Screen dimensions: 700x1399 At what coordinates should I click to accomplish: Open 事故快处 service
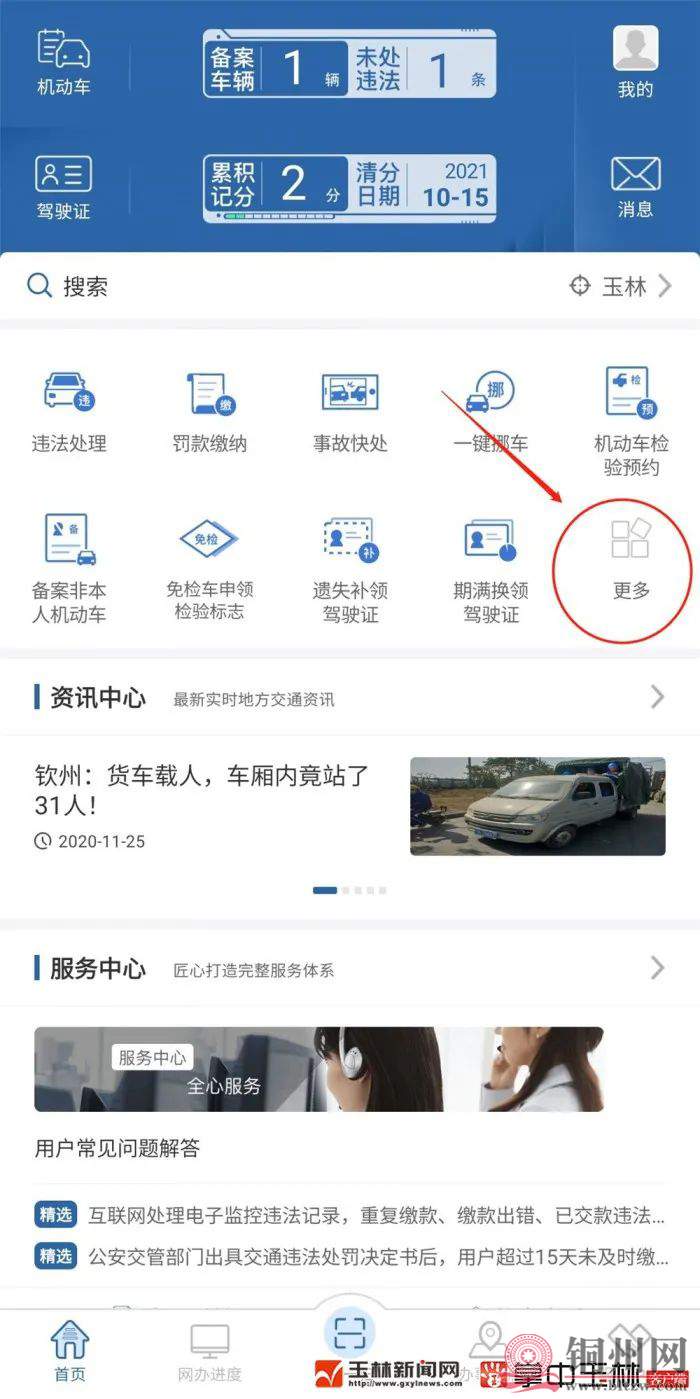[x=350, y=412]
